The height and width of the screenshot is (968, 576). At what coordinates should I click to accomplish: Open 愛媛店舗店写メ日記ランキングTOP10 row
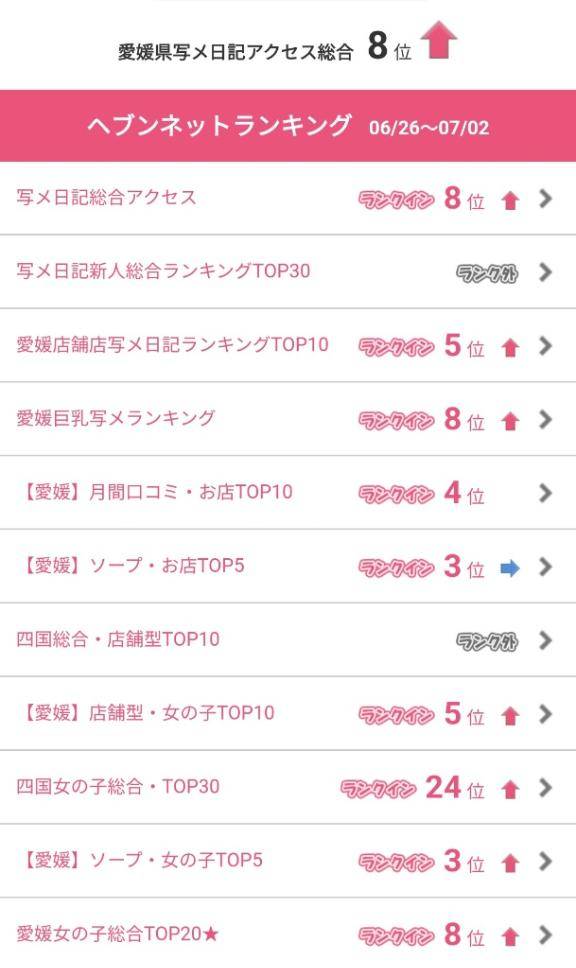[x=288, y=345]
